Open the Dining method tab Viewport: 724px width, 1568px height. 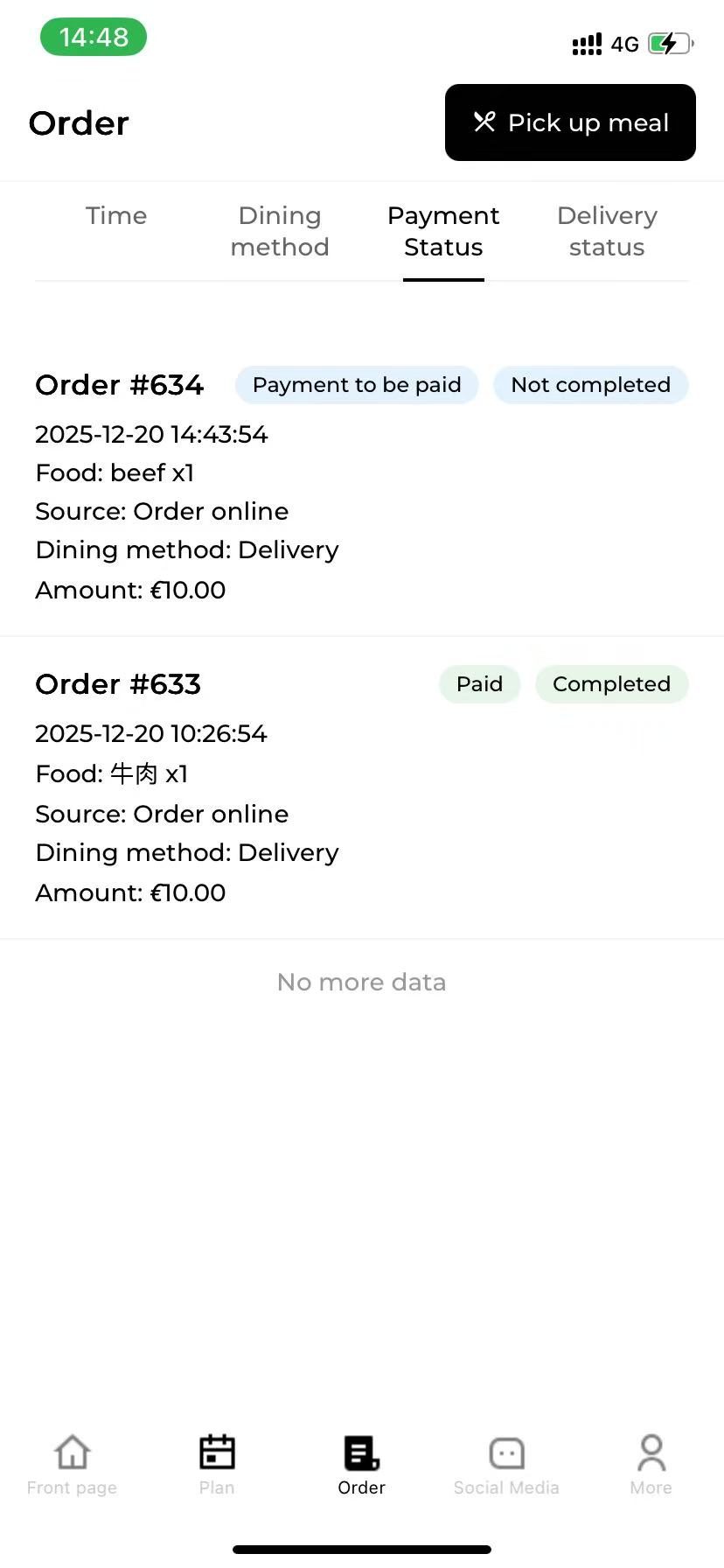coord(279,230)
